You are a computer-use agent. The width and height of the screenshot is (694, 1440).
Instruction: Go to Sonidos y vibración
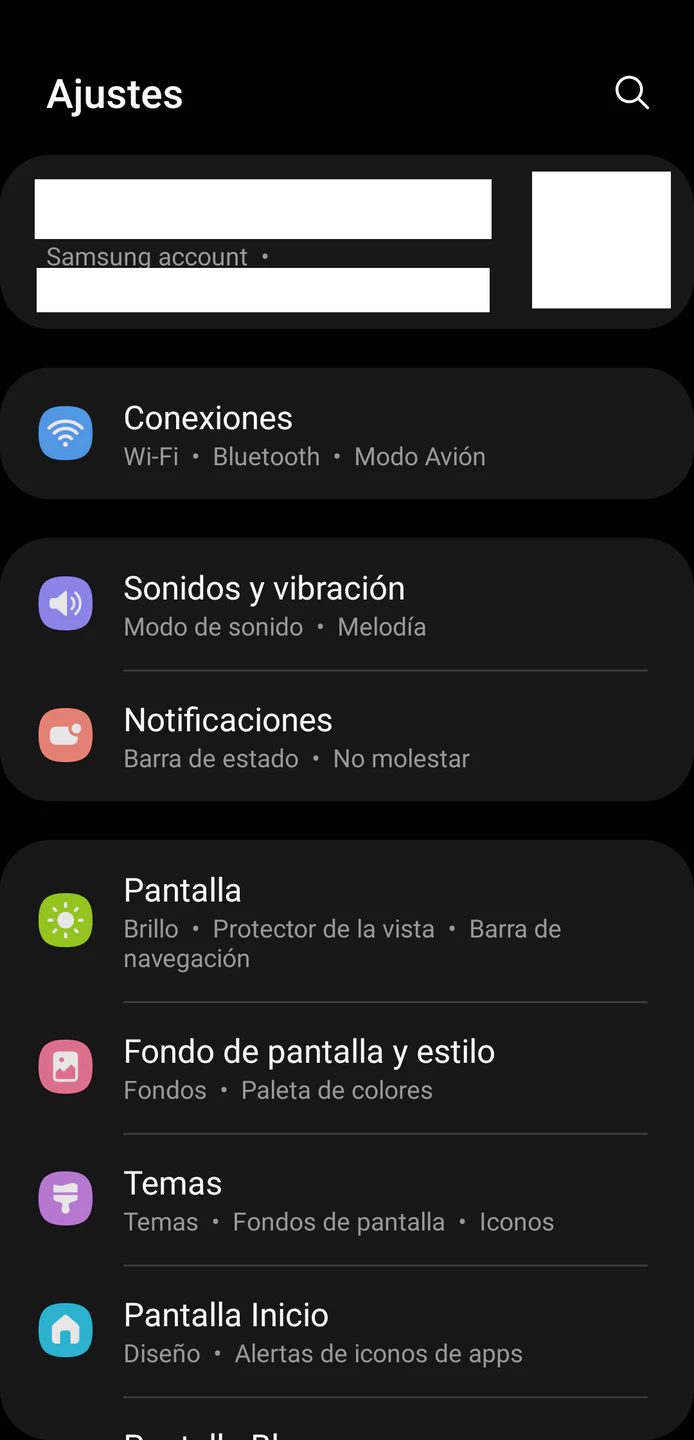[x=346, y=605]
